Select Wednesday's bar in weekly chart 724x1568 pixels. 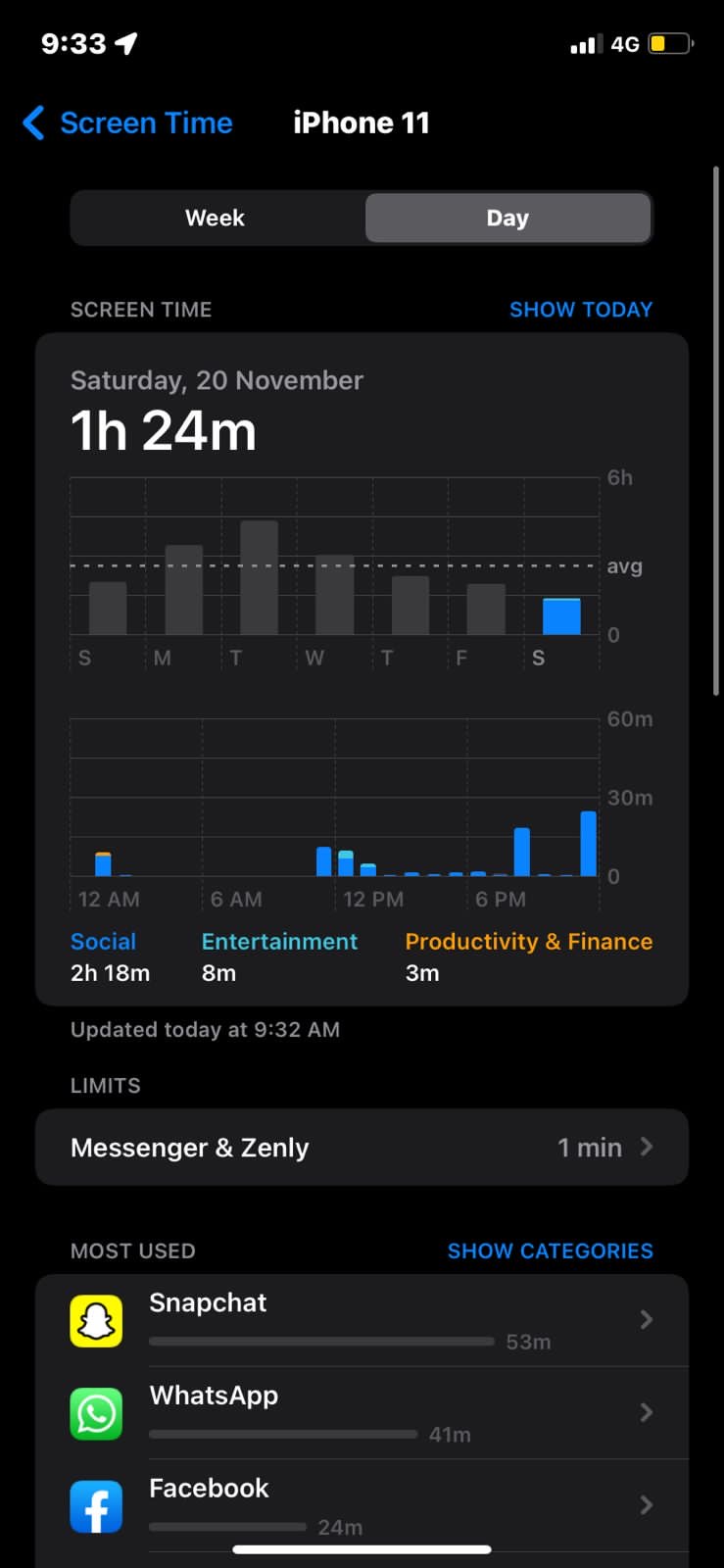coord(335,595)
